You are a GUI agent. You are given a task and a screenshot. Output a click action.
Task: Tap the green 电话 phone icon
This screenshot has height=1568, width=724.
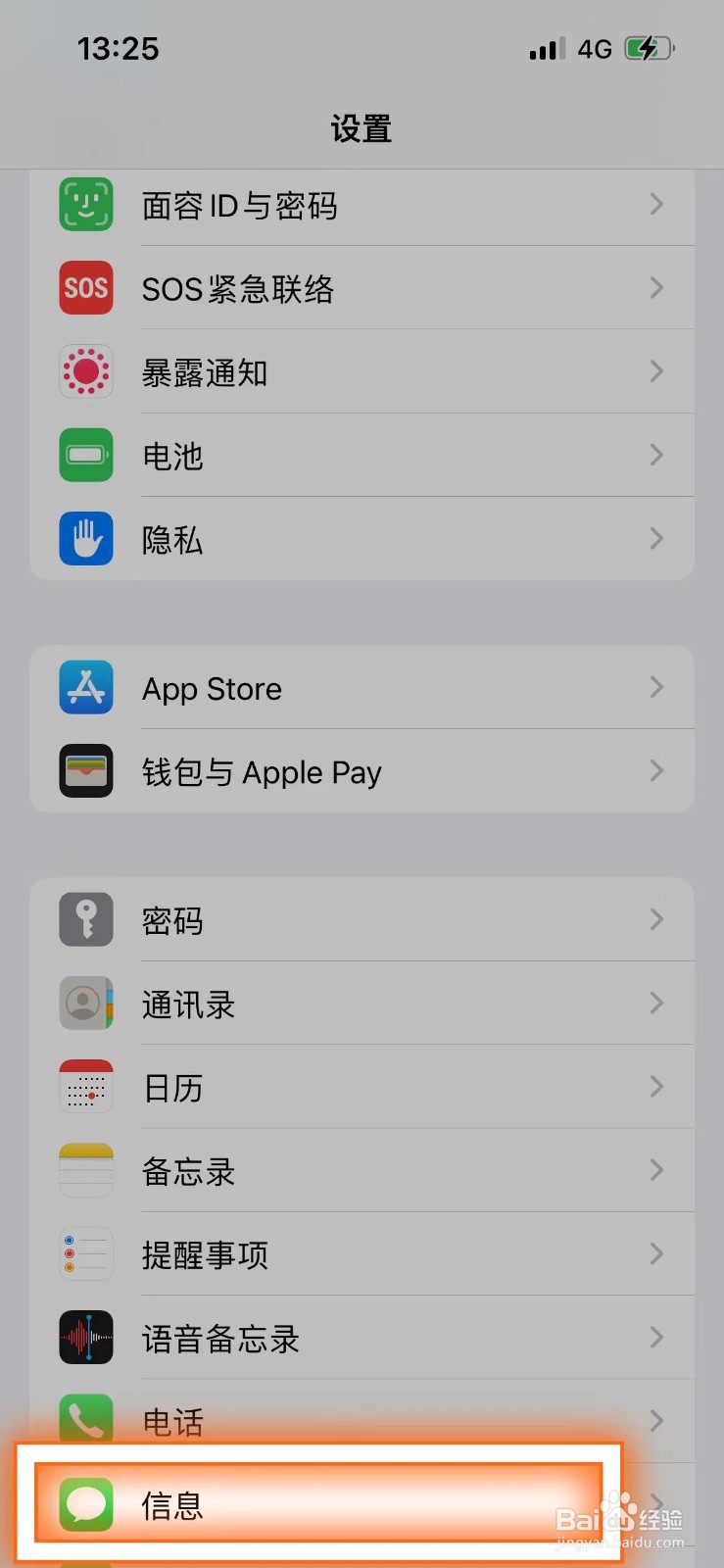coord(85,1420)
